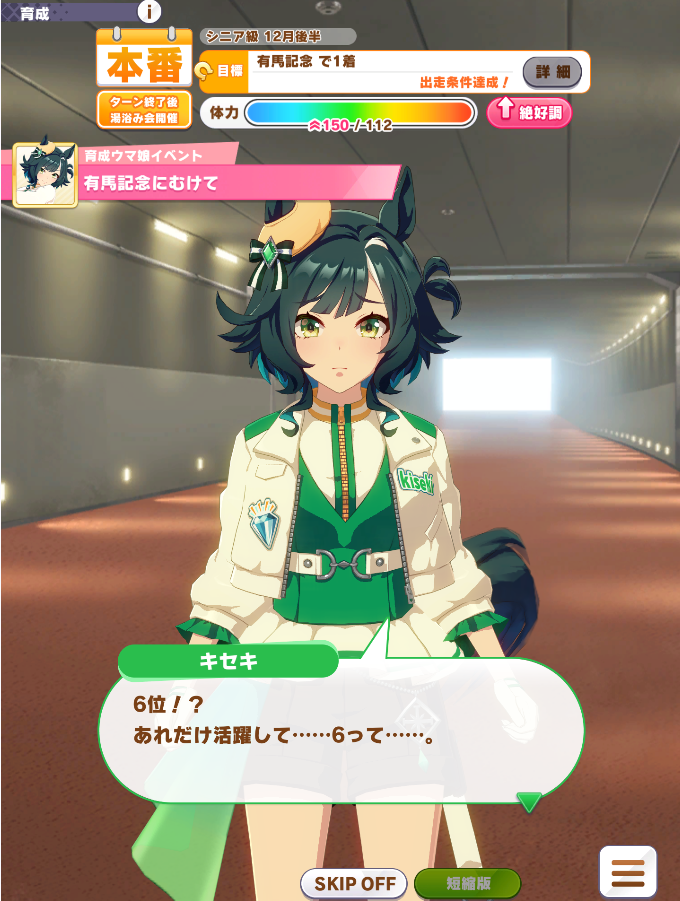680x901 pixels.
Task: Open the training info icon
Action: tap(149, 13)
